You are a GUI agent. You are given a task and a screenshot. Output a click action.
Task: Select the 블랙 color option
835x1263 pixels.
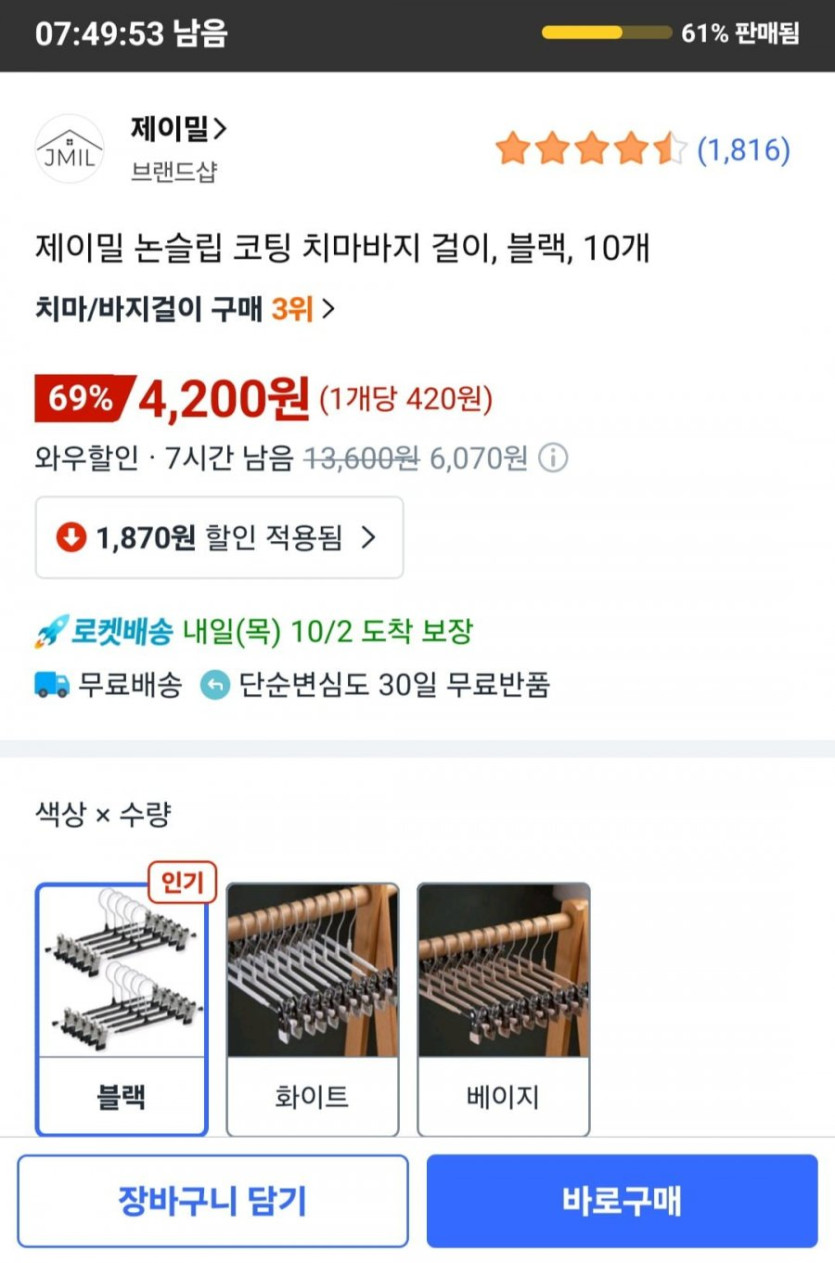pos(122,1010)
